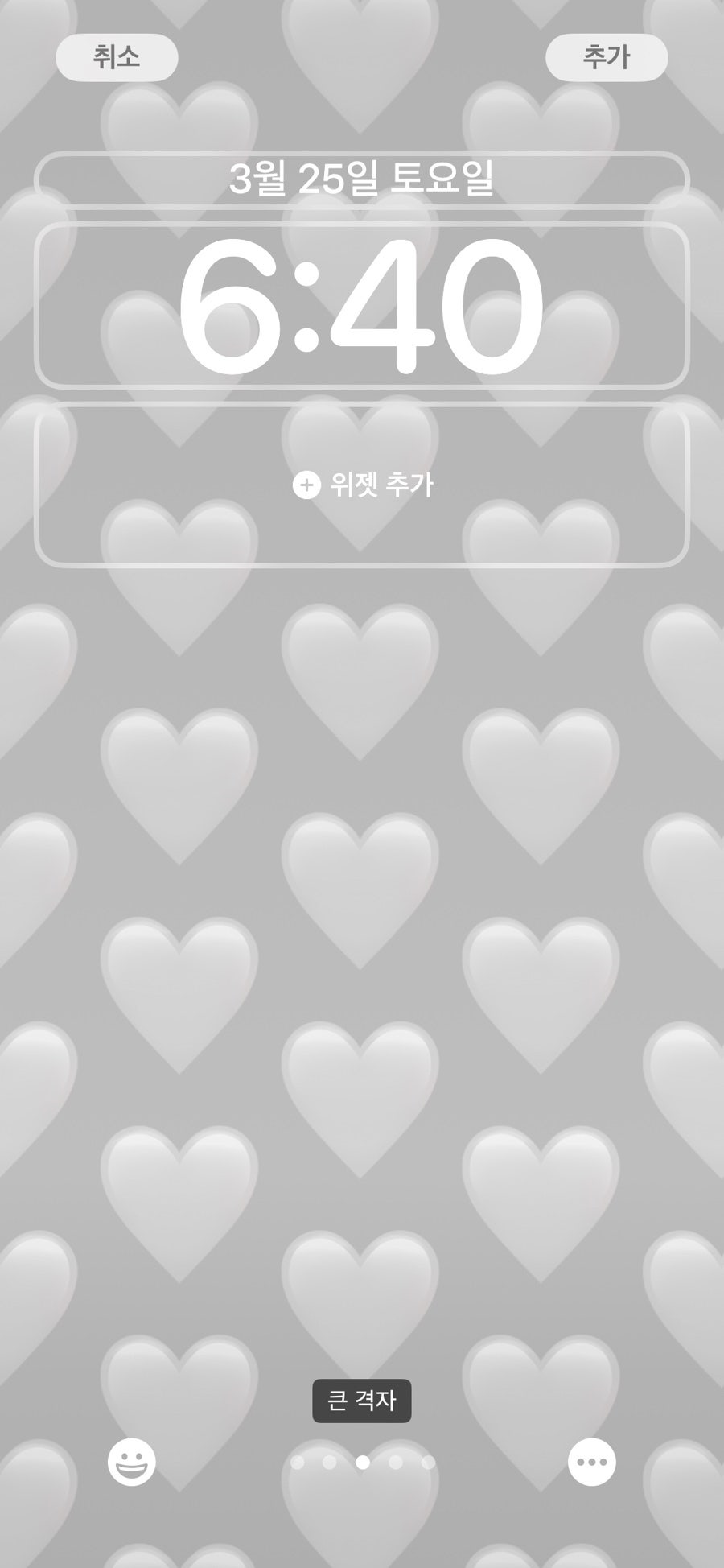Screen dimensions: 724x1568
Task: Open 위젯 추가 to add widgets
Action: (362, 485)
